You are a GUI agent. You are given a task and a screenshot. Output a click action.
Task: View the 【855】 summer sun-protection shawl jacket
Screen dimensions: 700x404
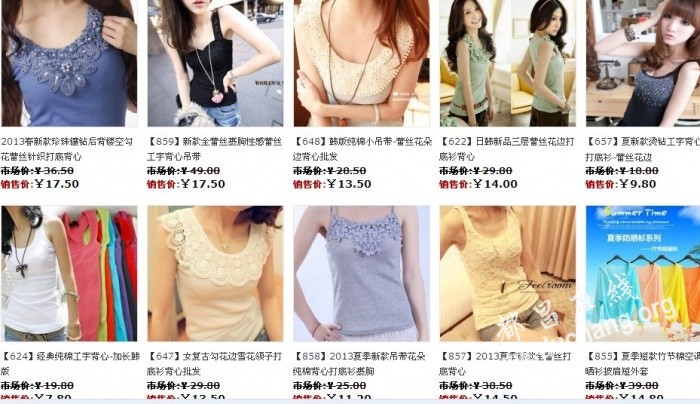tap(643, 275)
